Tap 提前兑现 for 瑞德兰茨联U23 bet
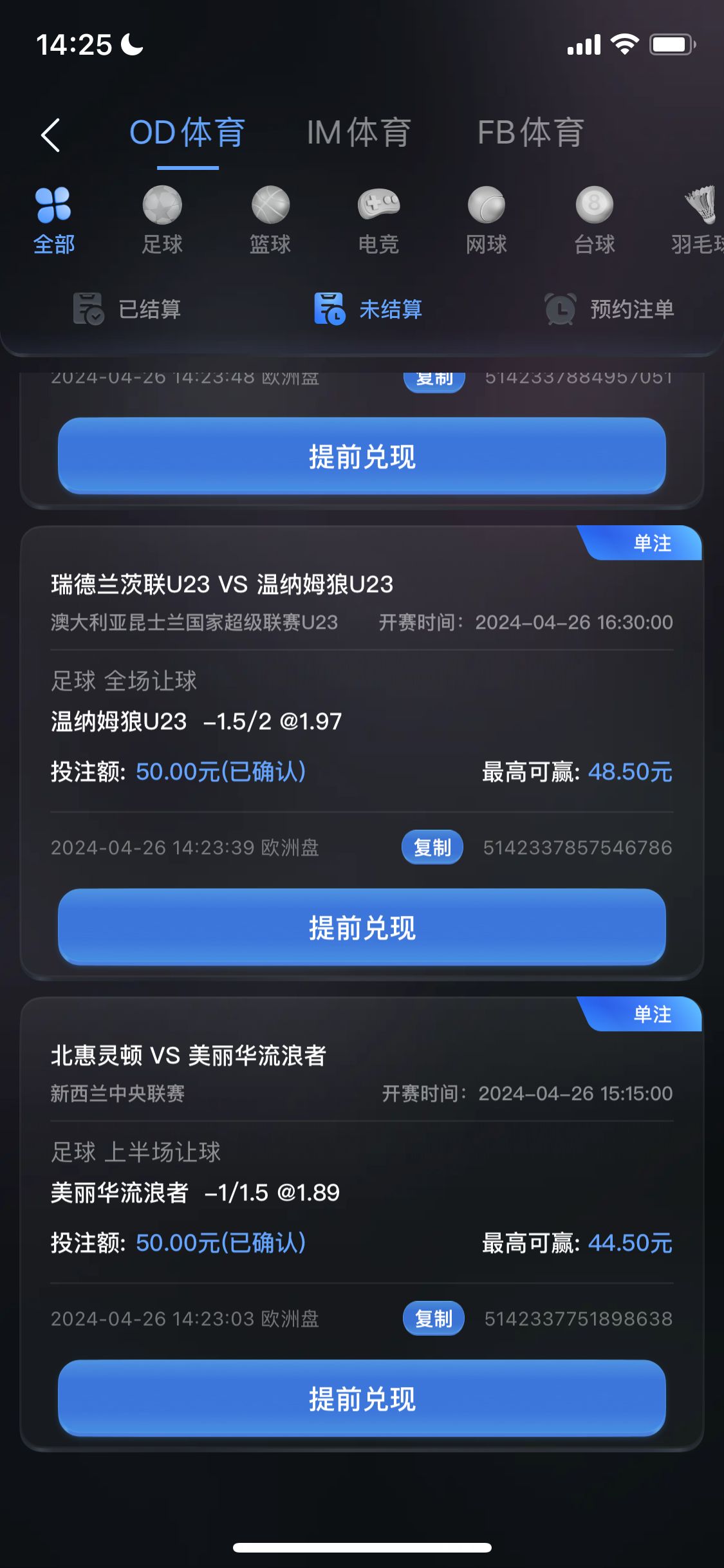724x1568 pixels. 362,927
